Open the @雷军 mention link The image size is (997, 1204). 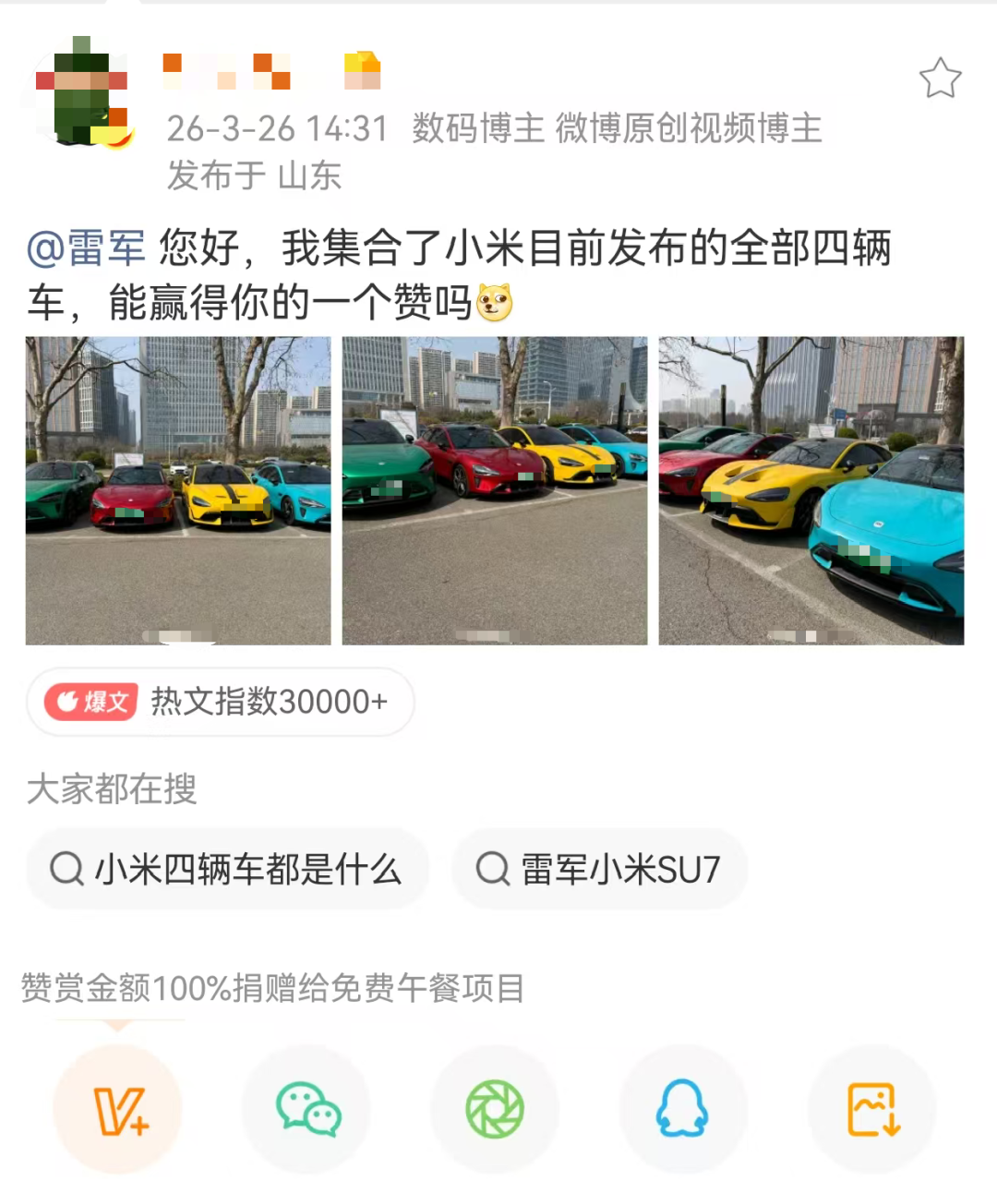point(86,248)
